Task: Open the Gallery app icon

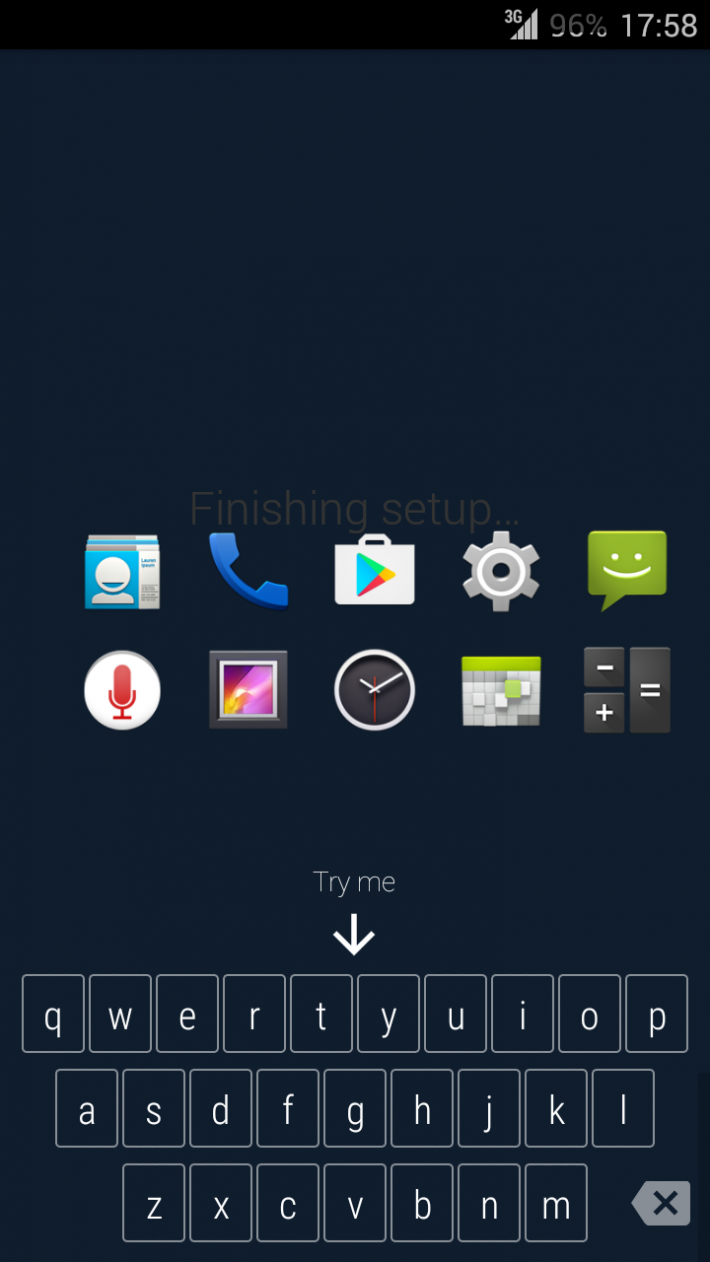Action: (x=248, y=690)
